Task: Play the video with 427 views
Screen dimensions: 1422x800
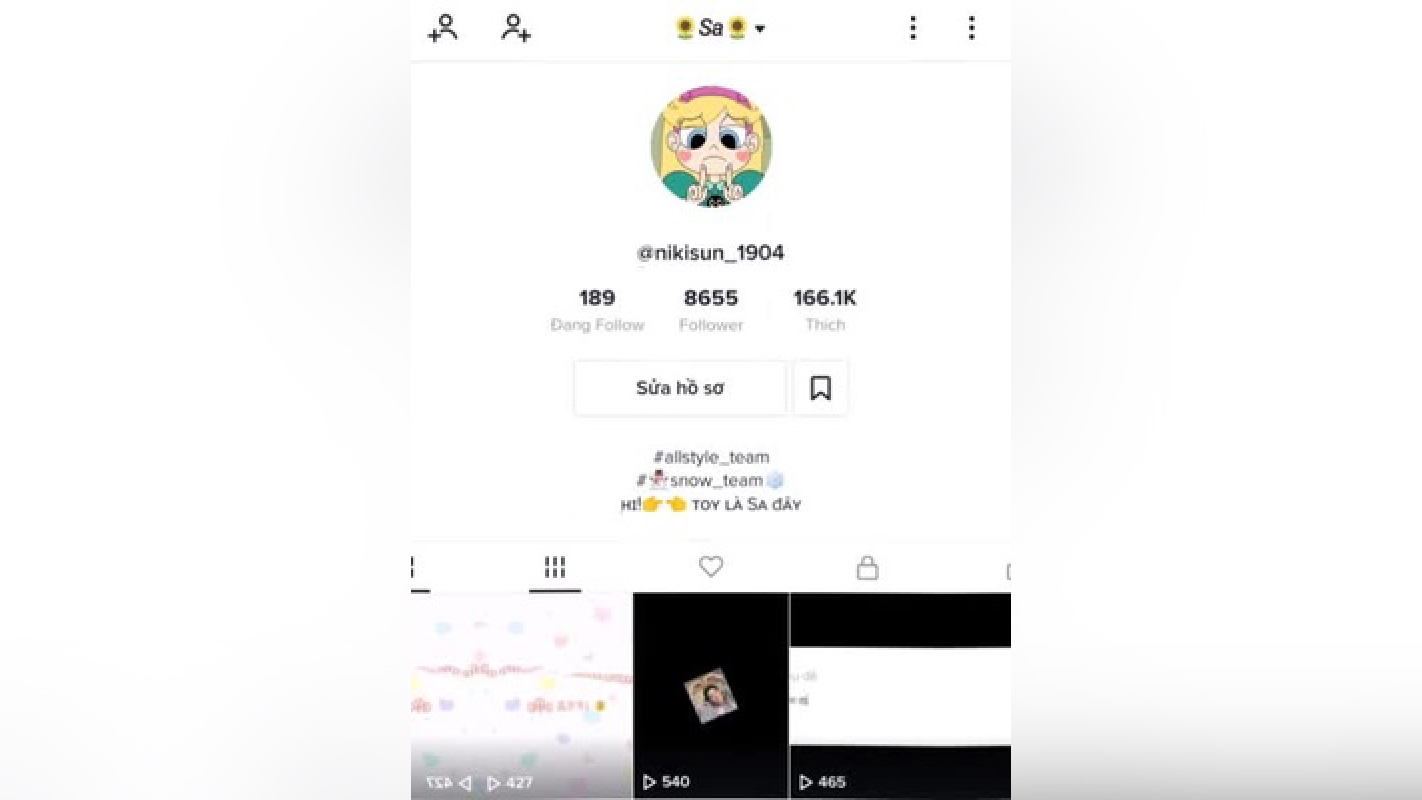Action: pyautogui.click(x=521, y=695)
